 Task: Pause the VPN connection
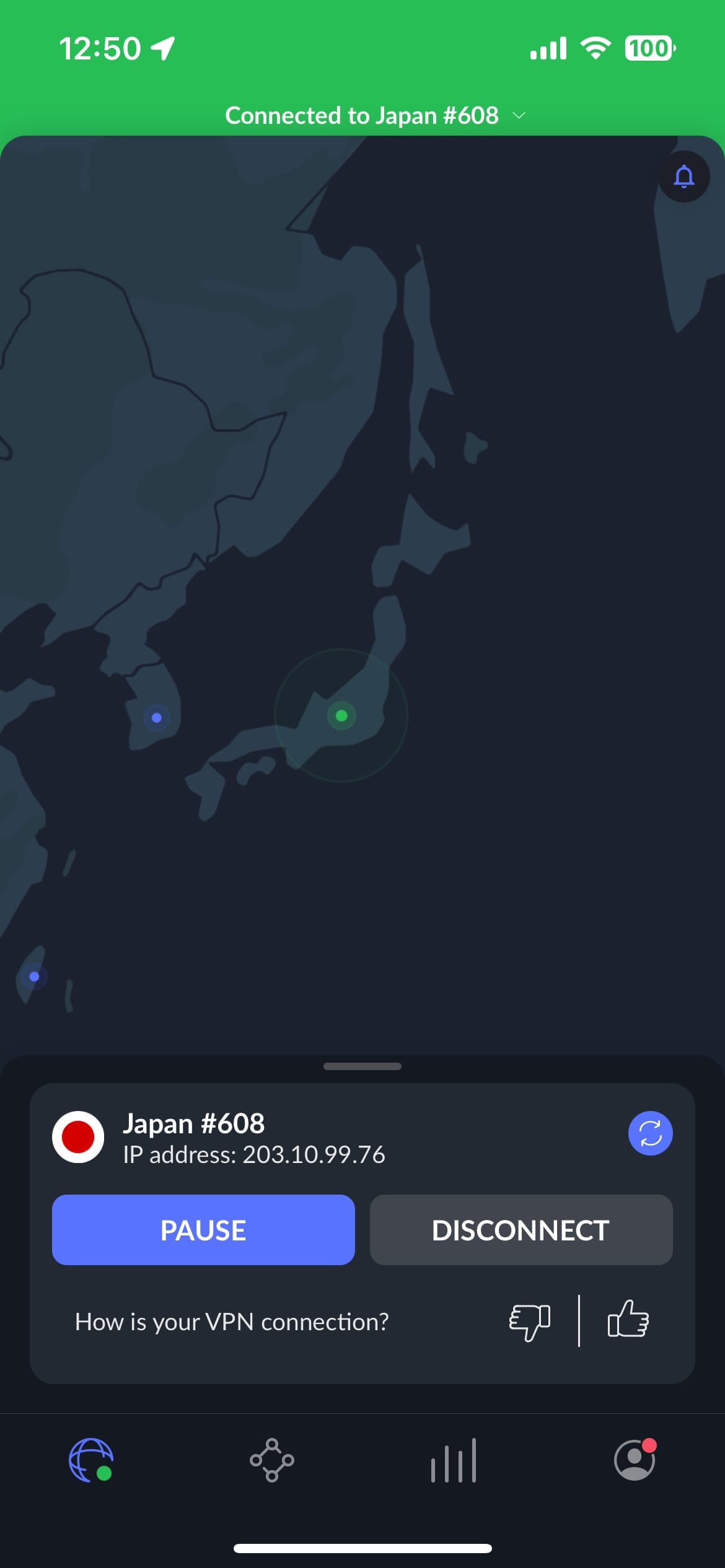click(203, 1230)
